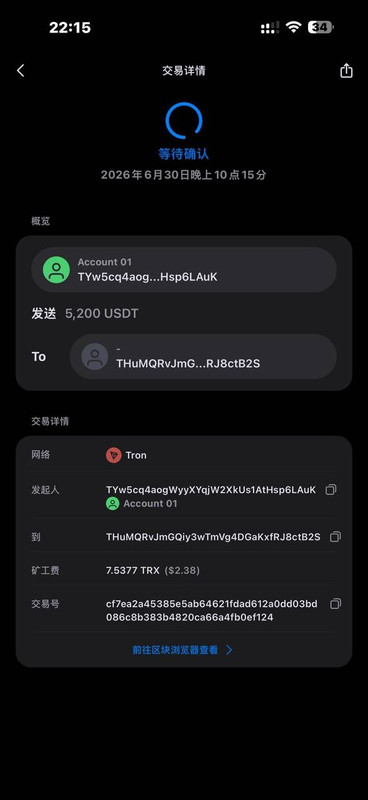Copy the 到 recipient address
The width and height of the screenshot is (368, 800).
tap(335, 537)
